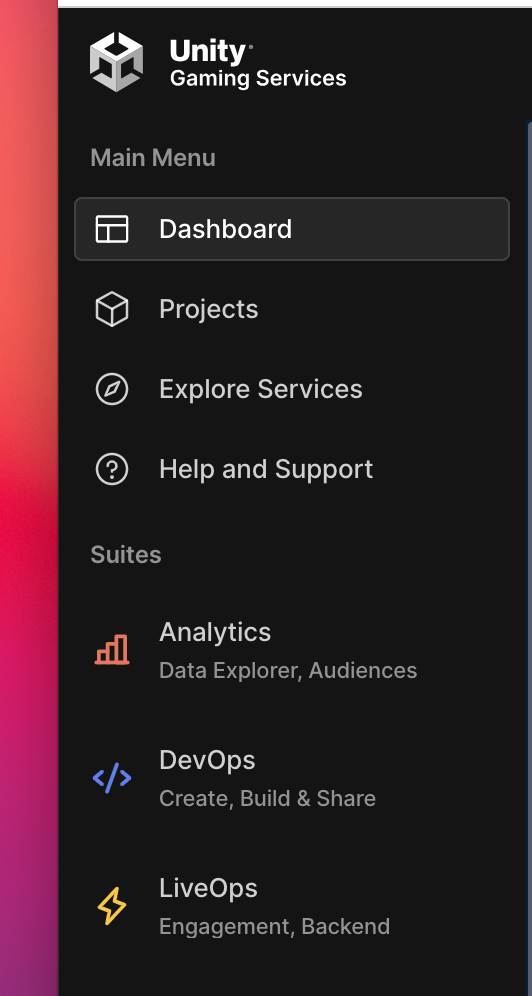Screen dimensions: 532x996
Task: Select the LiveOps suite
Action: [x=292, y=906]
